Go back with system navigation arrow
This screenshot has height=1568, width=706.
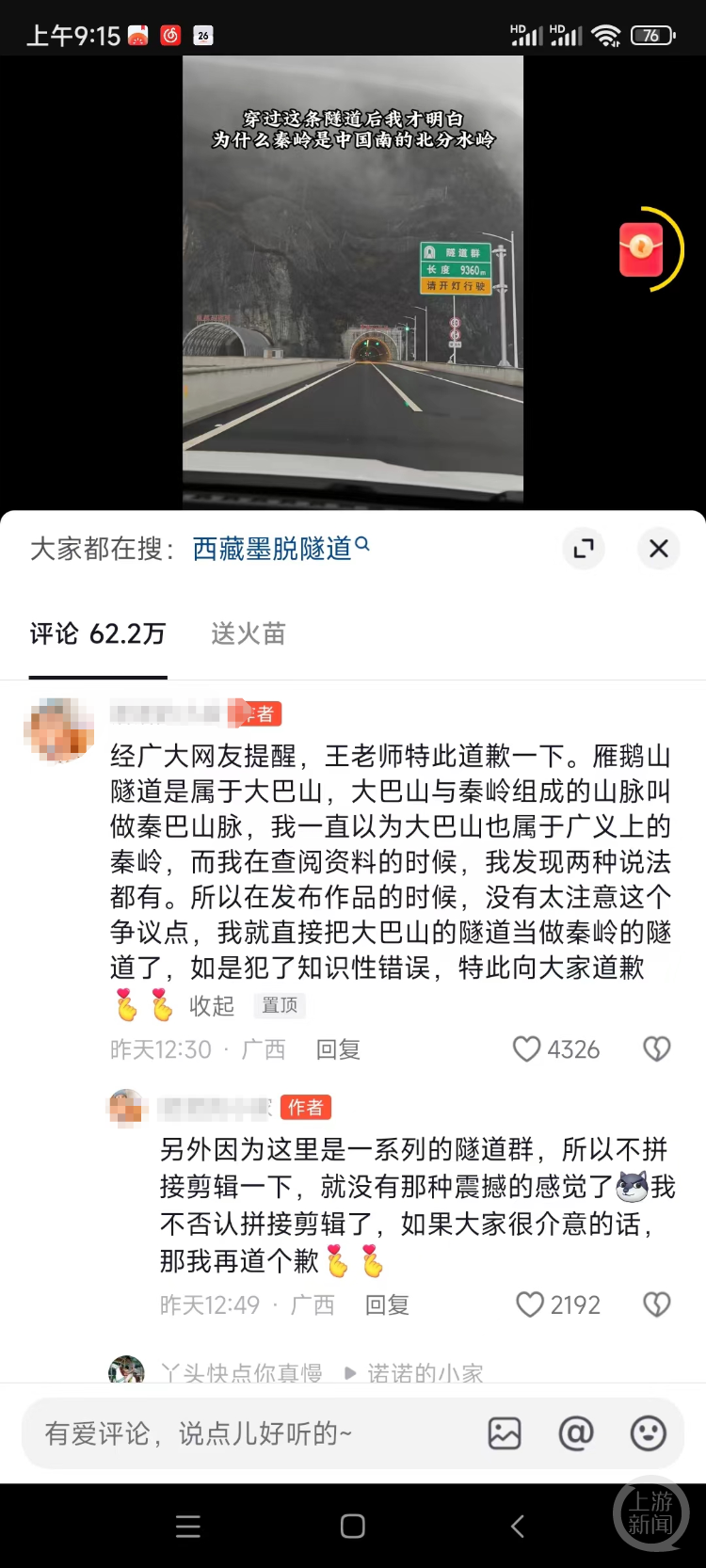click(x=517, y=1526)
